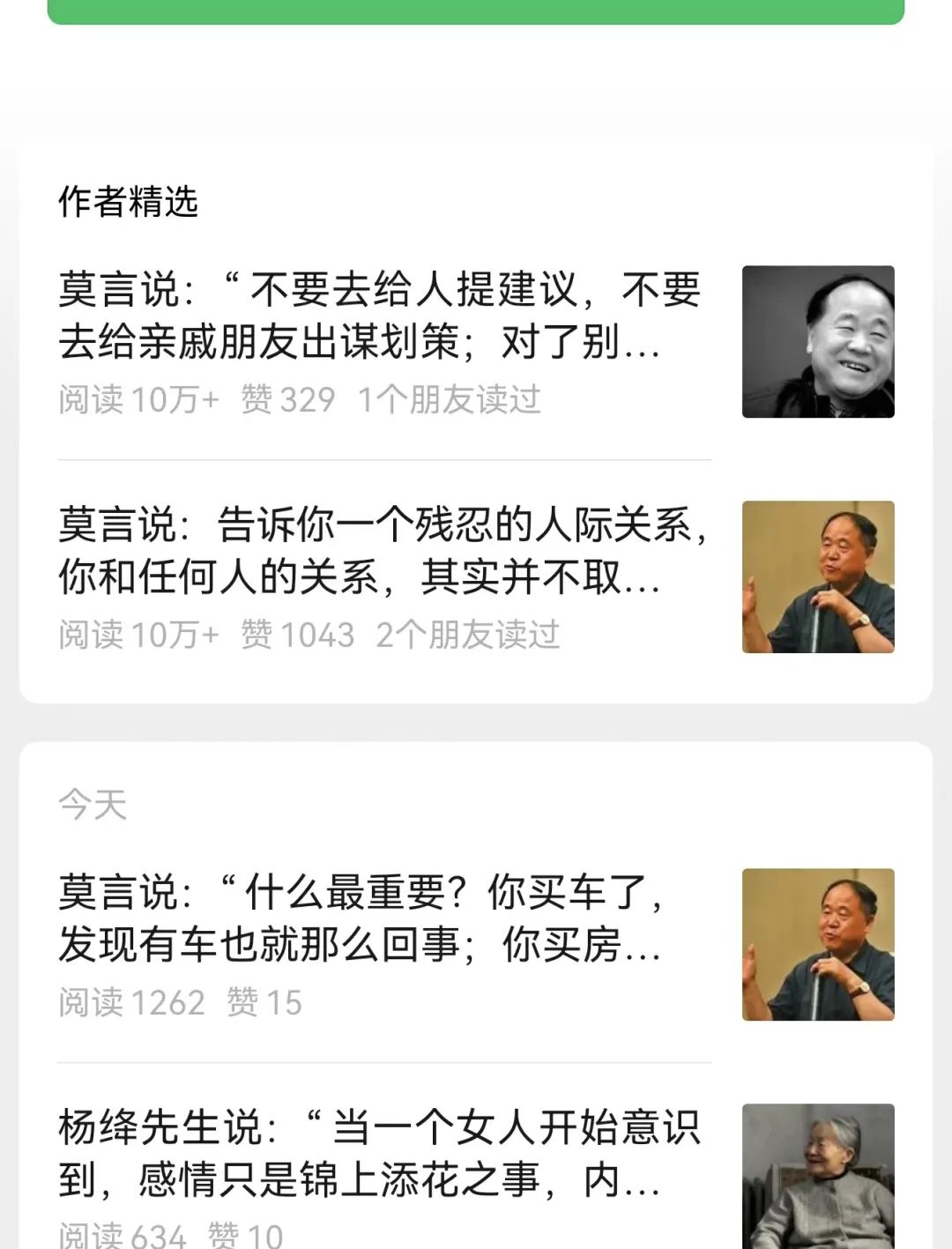Tap the 今天 date section label
The image size is (952, 1249).
click(91, 803)
